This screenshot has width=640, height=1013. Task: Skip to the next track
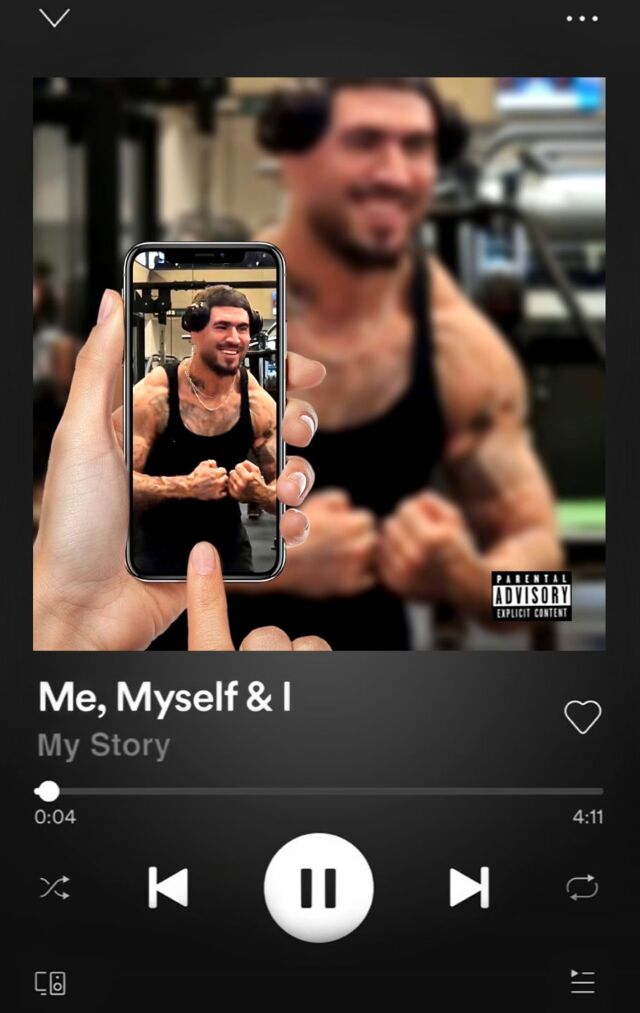[469, 887]
